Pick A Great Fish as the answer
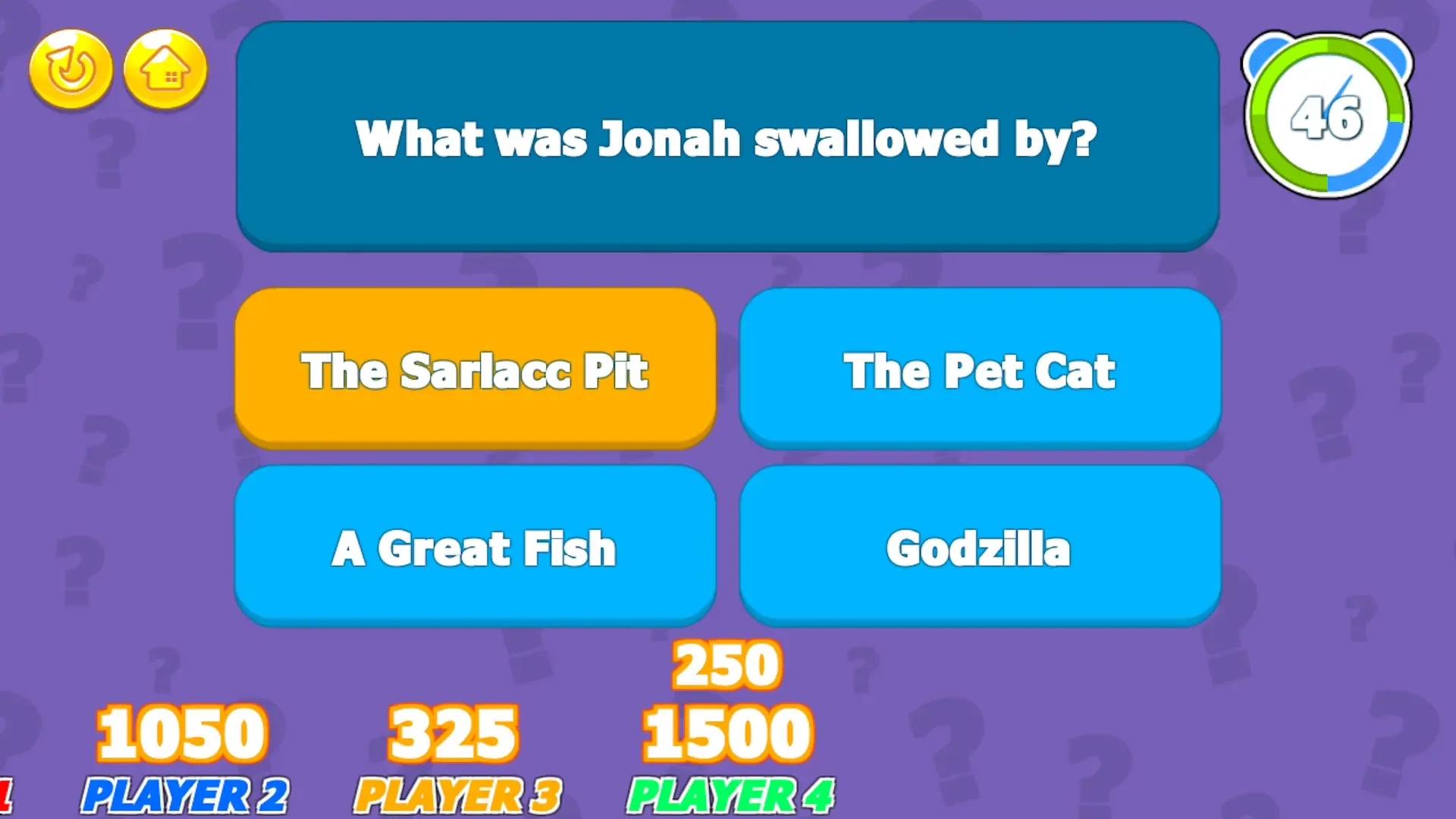 coord(475,547)
